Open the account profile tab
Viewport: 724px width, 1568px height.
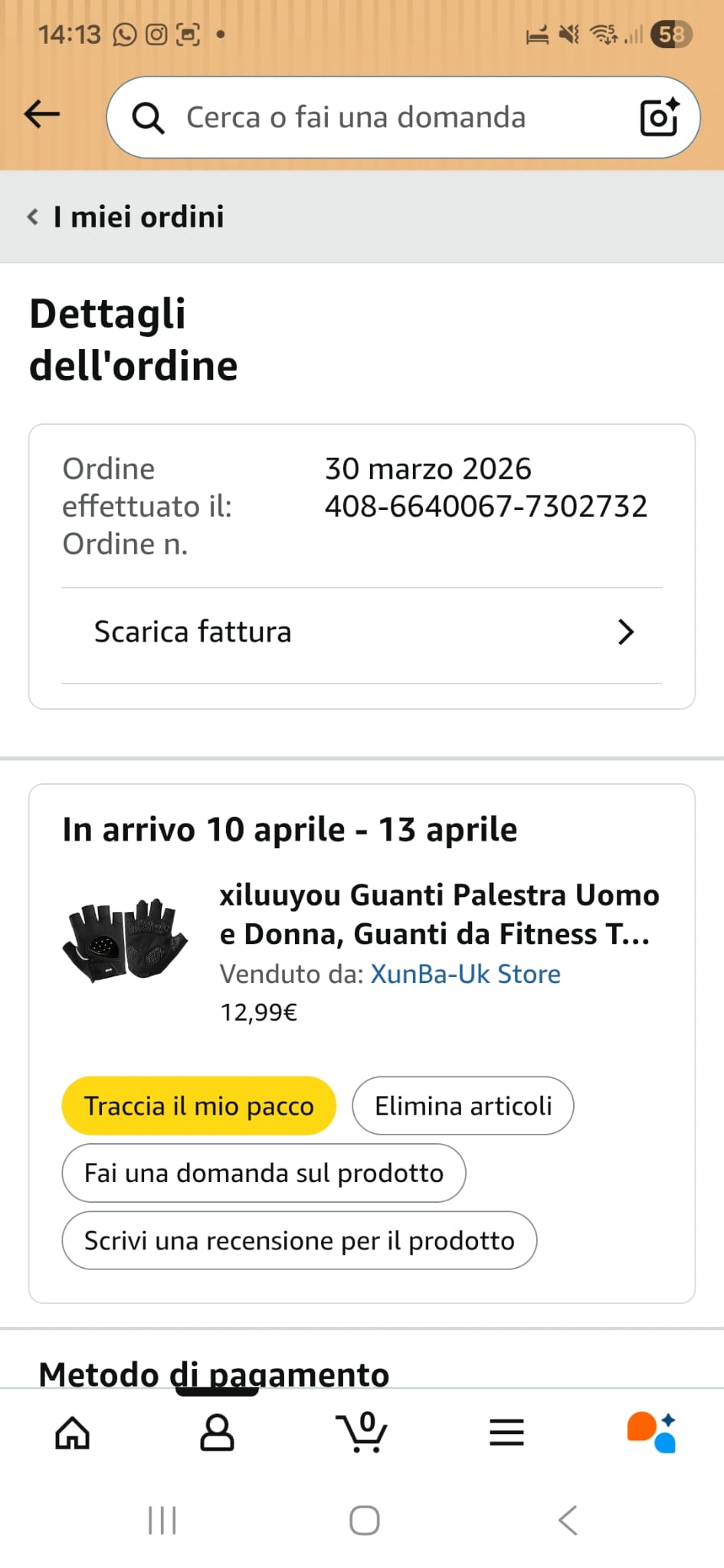click(217, 1432)
